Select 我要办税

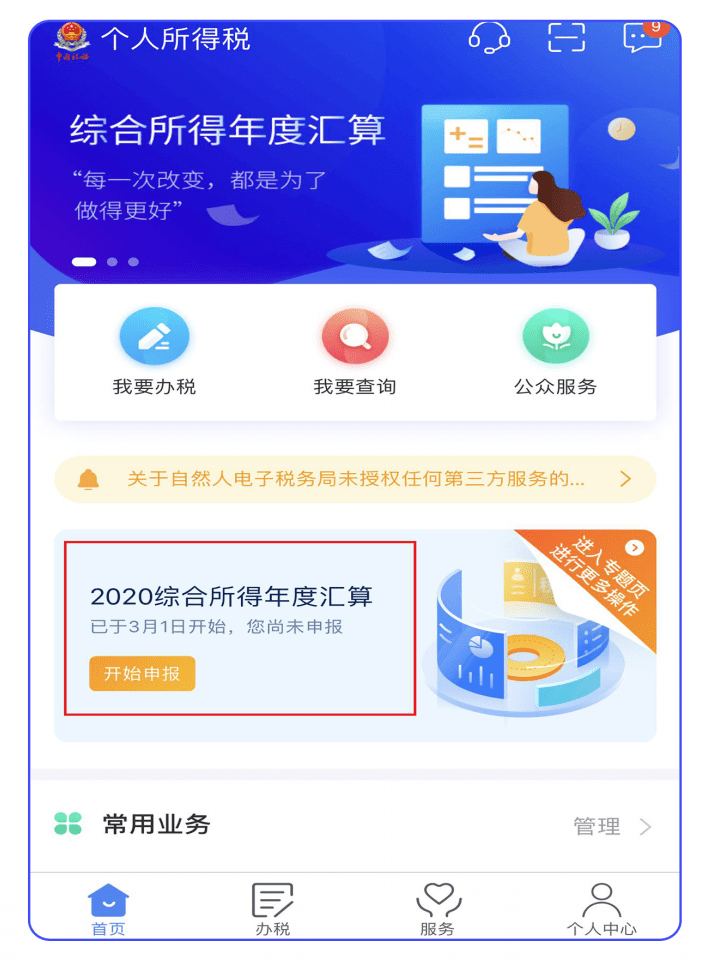pos(154,351)
